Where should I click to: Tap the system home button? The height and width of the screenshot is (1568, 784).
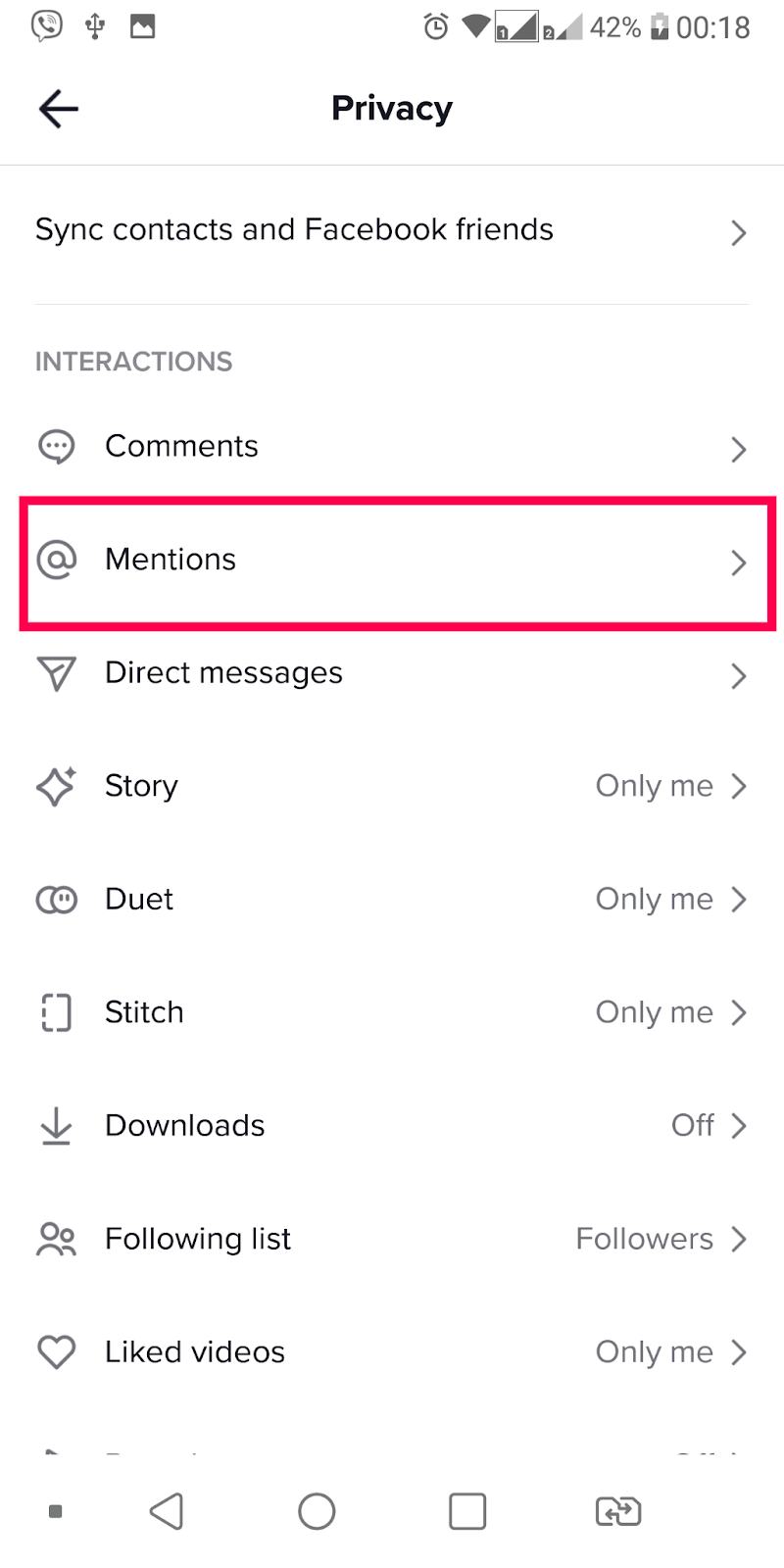317,1511
